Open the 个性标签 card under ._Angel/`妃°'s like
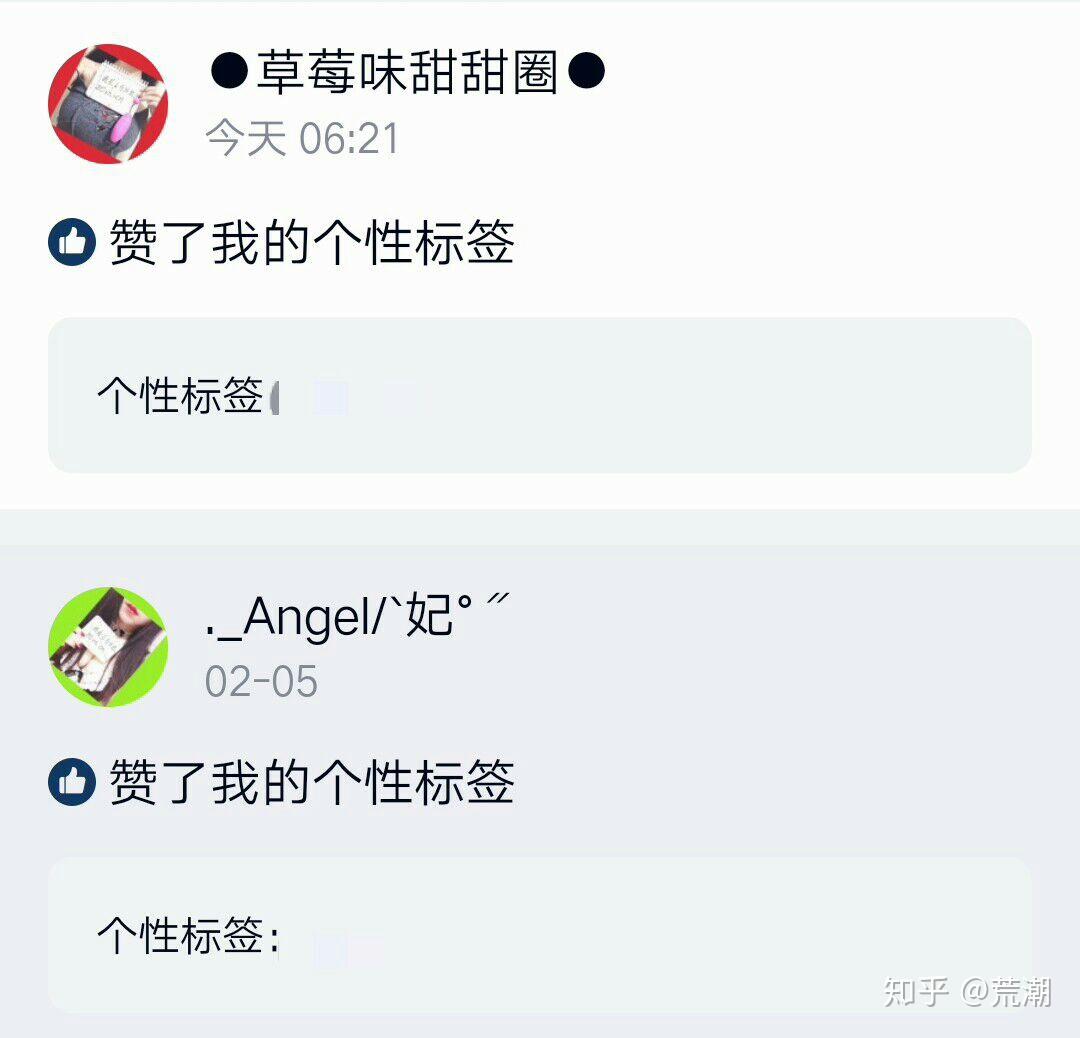Viewport: 1080px width, 1038px height. (x=540, y=936)
